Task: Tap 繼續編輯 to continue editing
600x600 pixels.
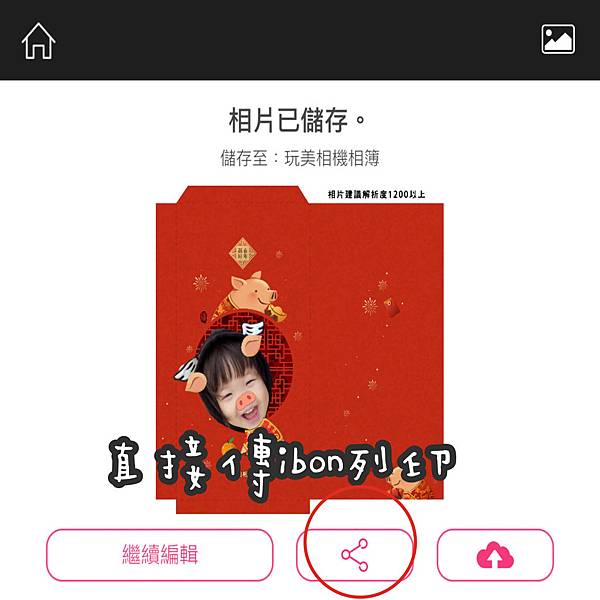Action: click(x=159, y=555)
